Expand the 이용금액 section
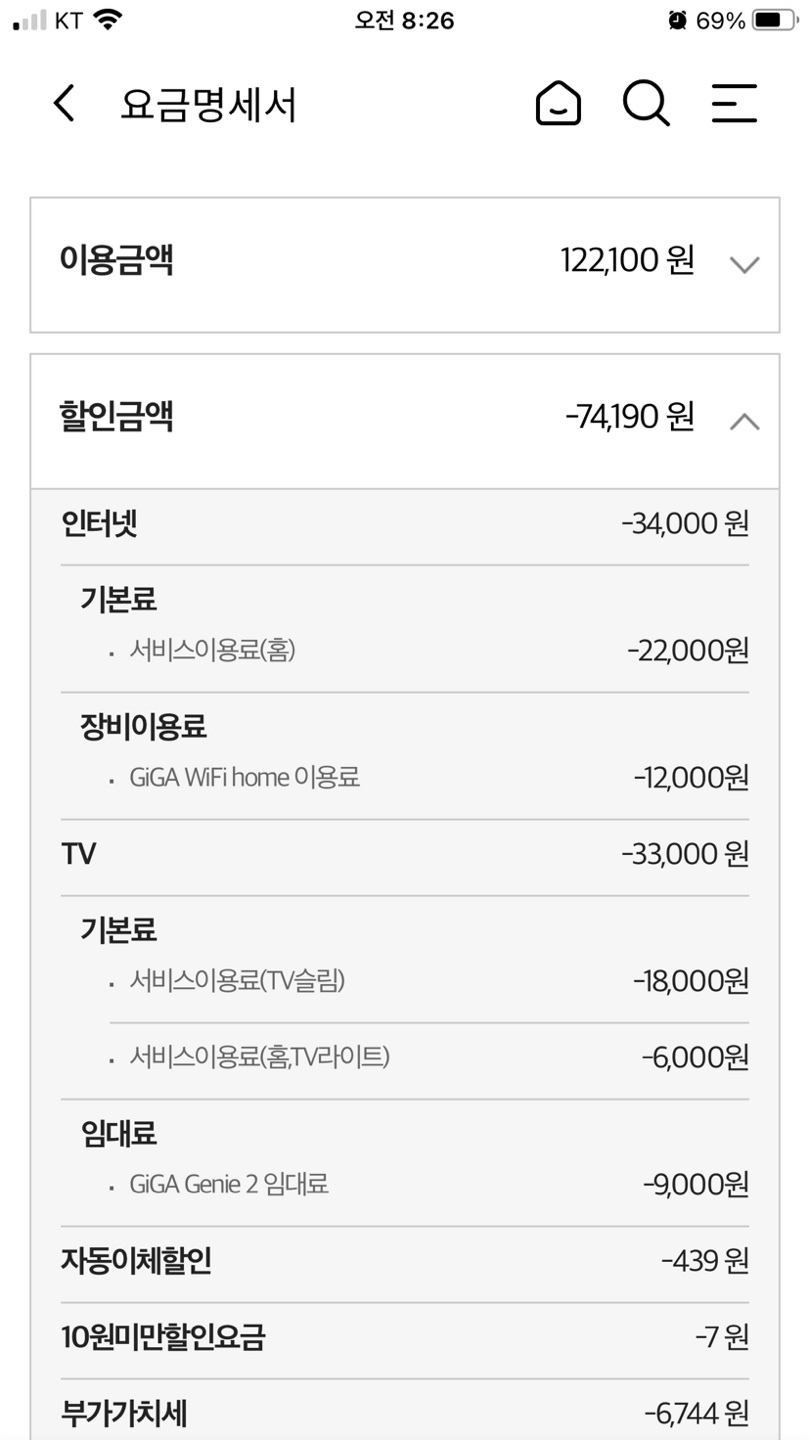Image resolution: width=810 pixels, height=1440 pixels. click(744, 265)
